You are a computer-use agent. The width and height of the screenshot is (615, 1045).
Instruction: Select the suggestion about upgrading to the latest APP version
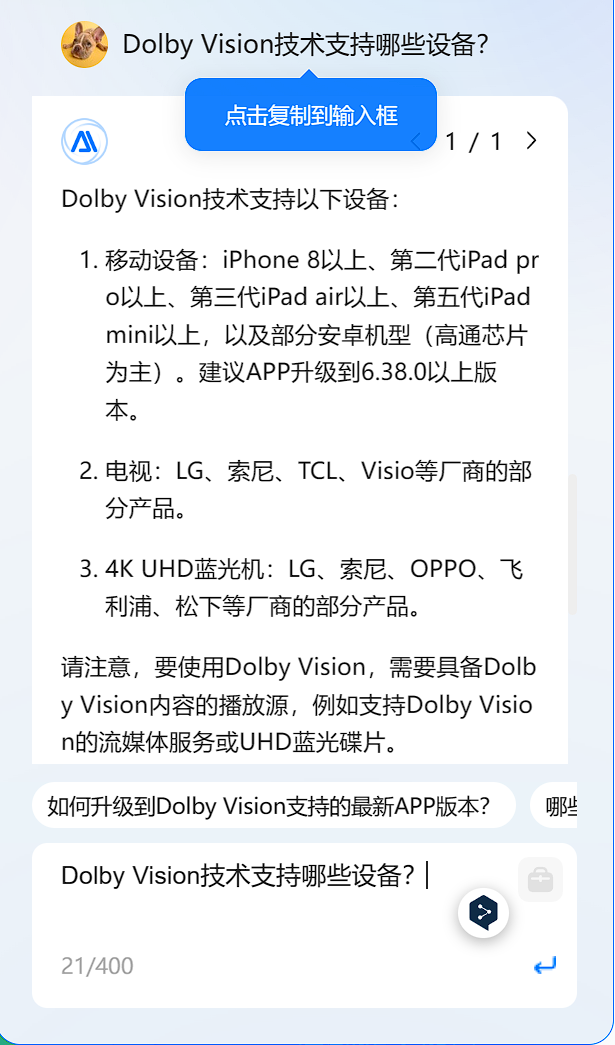(273, 806)
